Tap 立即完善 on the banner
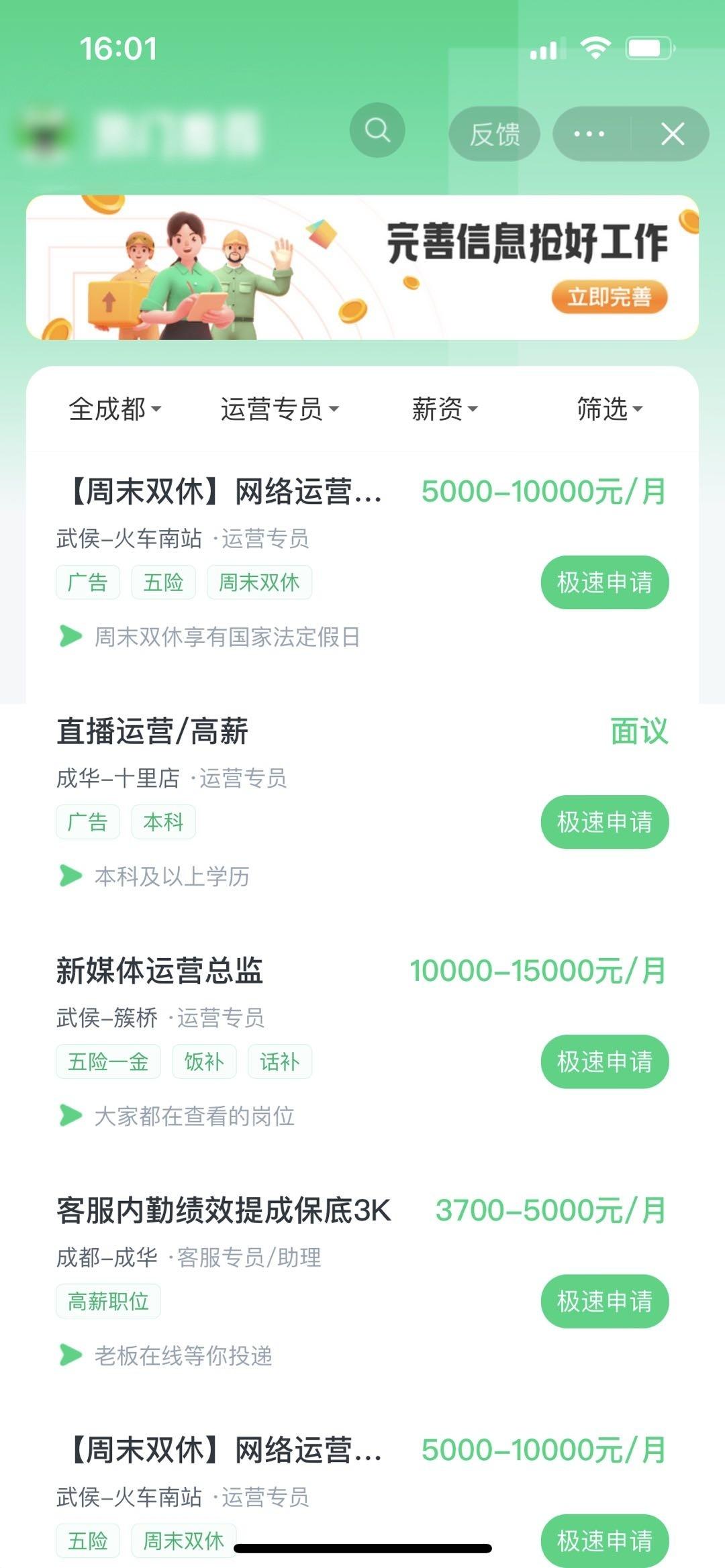Screen dimensions: 725x1568 tap(609, 297)
